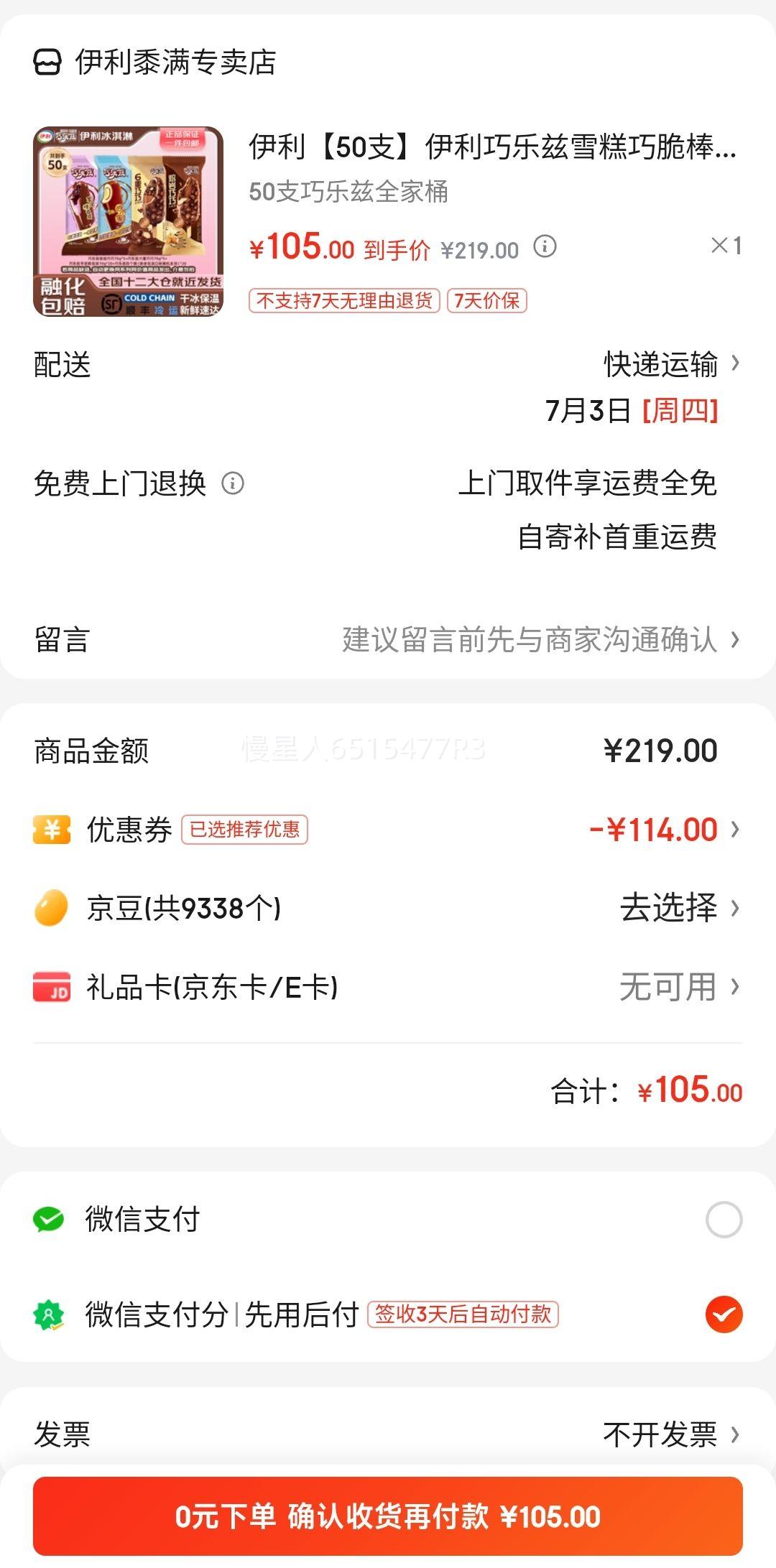The width and height of the screenshot is (776, 1568).
Task: Tap the info icon beside ¥219.00 price
Action: click(545, 247)
